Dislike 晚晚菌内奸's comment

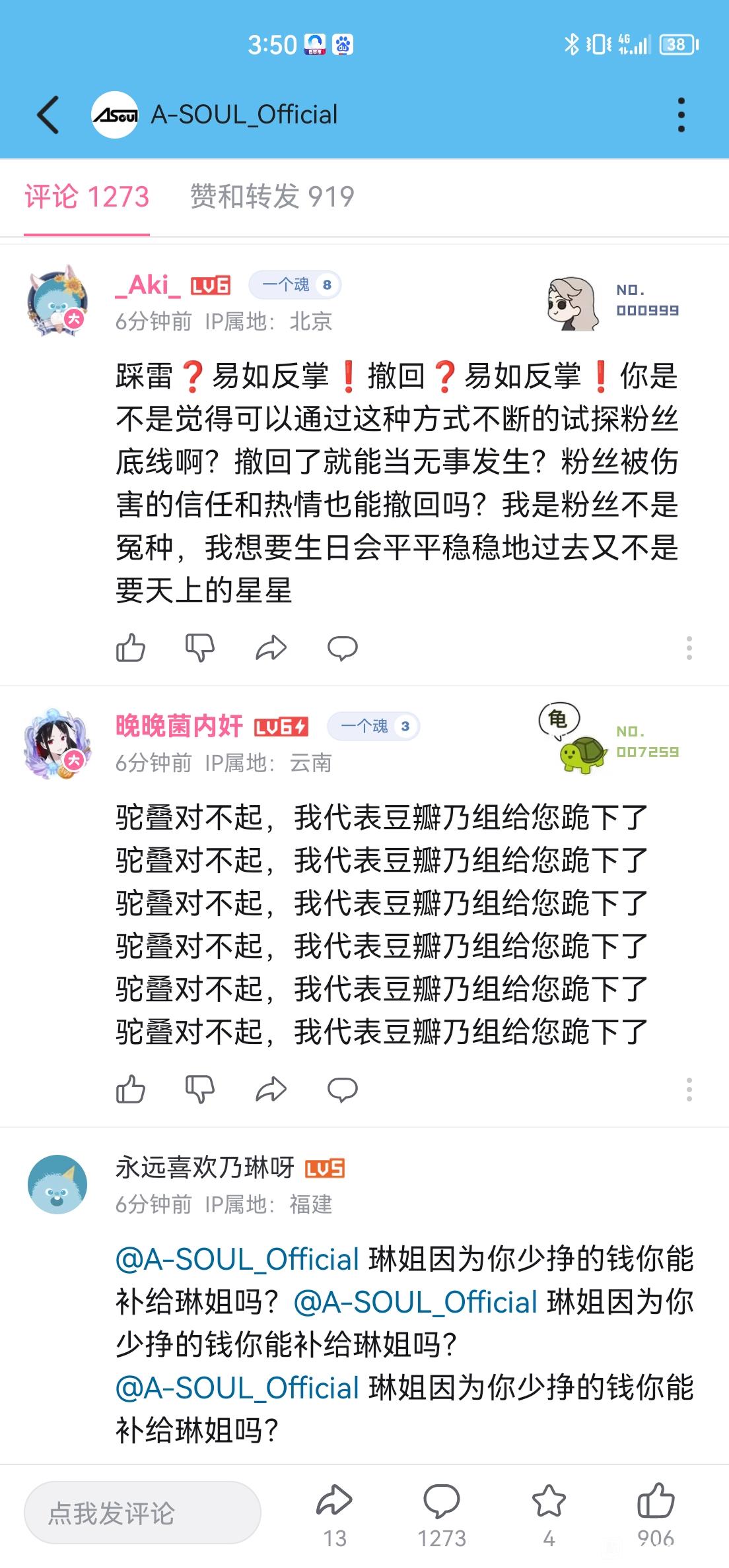(200, 1090)
